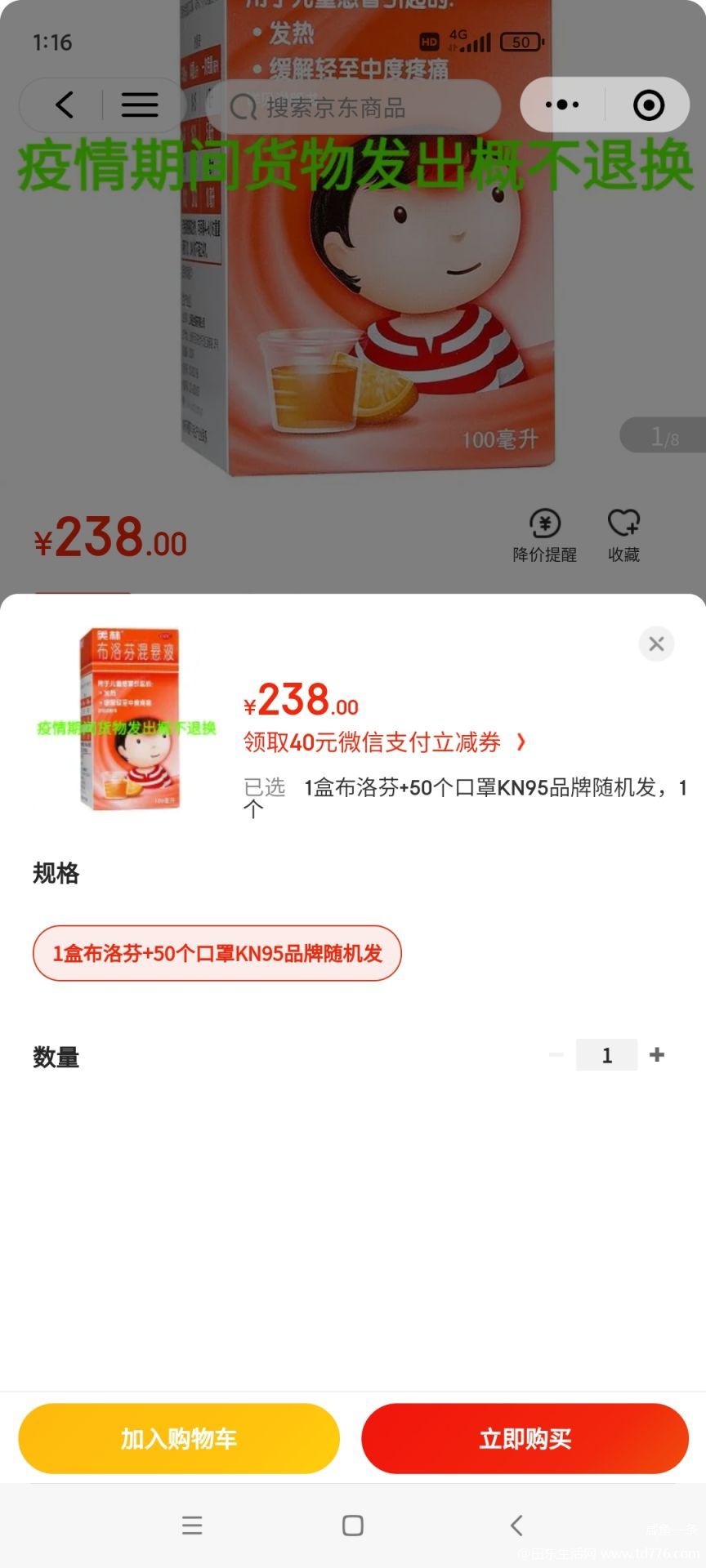Tap the system home button
Image resolution: width=706 pixels, height=1568 pixels.
click(353, 1526)
